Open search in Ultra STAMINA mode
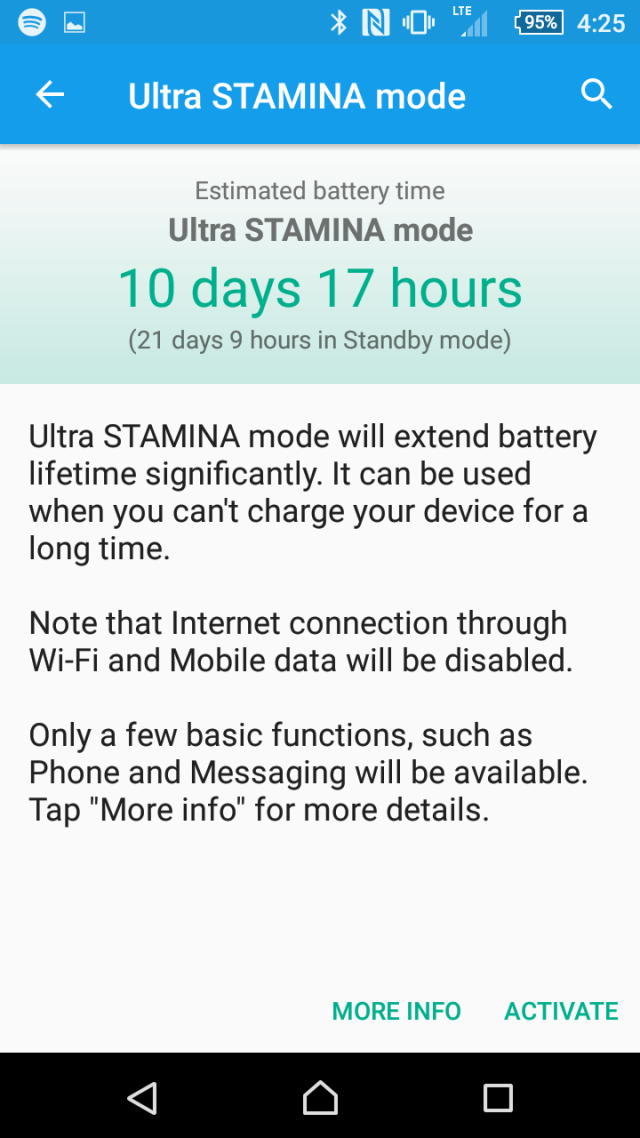The height and width of the screenshot is (1138, 640). click(596, 95)
